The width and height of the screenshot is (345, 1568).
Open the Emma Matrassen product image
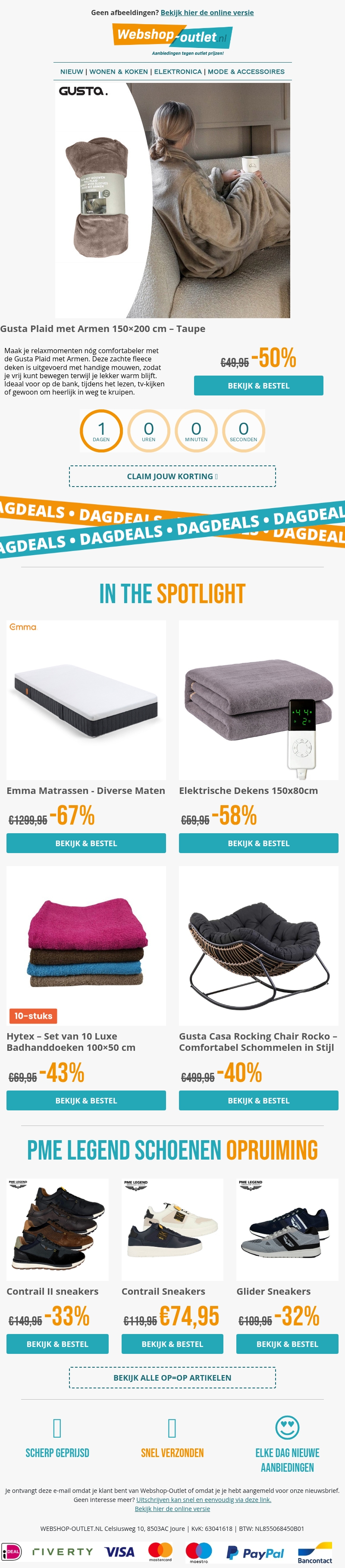click(86, 700)
